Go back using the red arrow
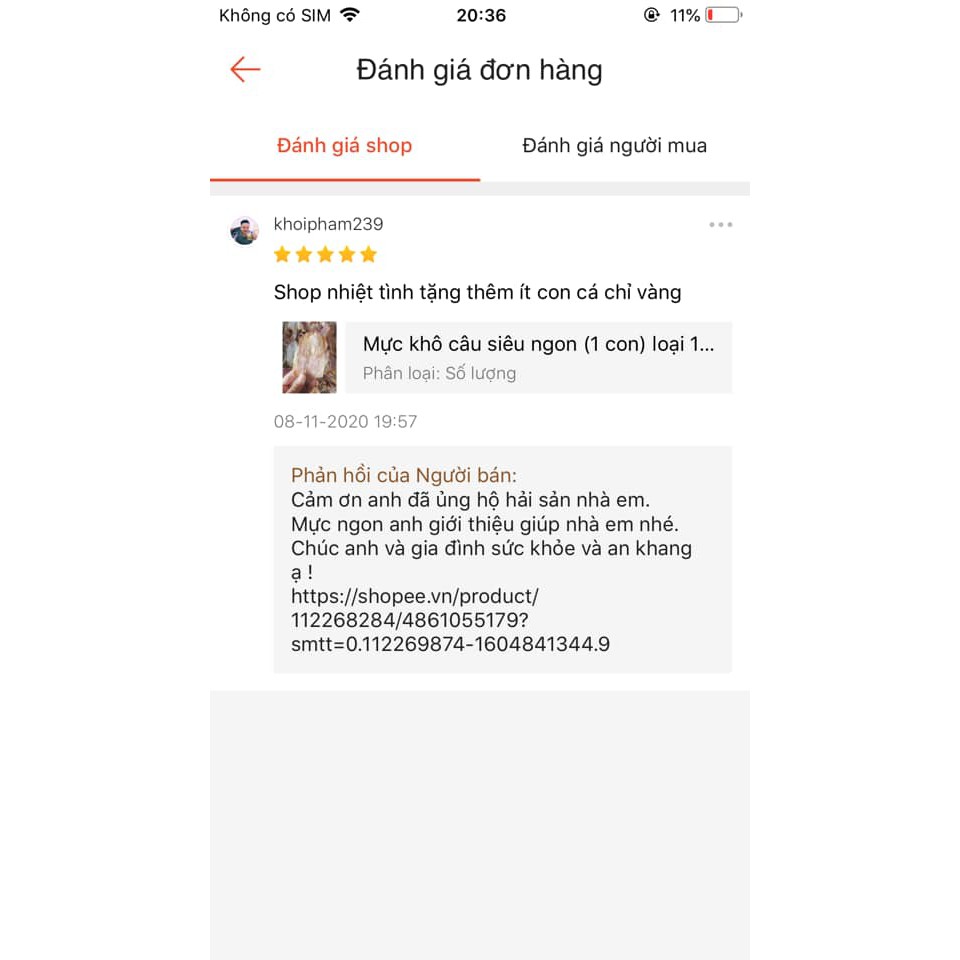The height and width of the screenshot is (960, 960). click(245, 69)
